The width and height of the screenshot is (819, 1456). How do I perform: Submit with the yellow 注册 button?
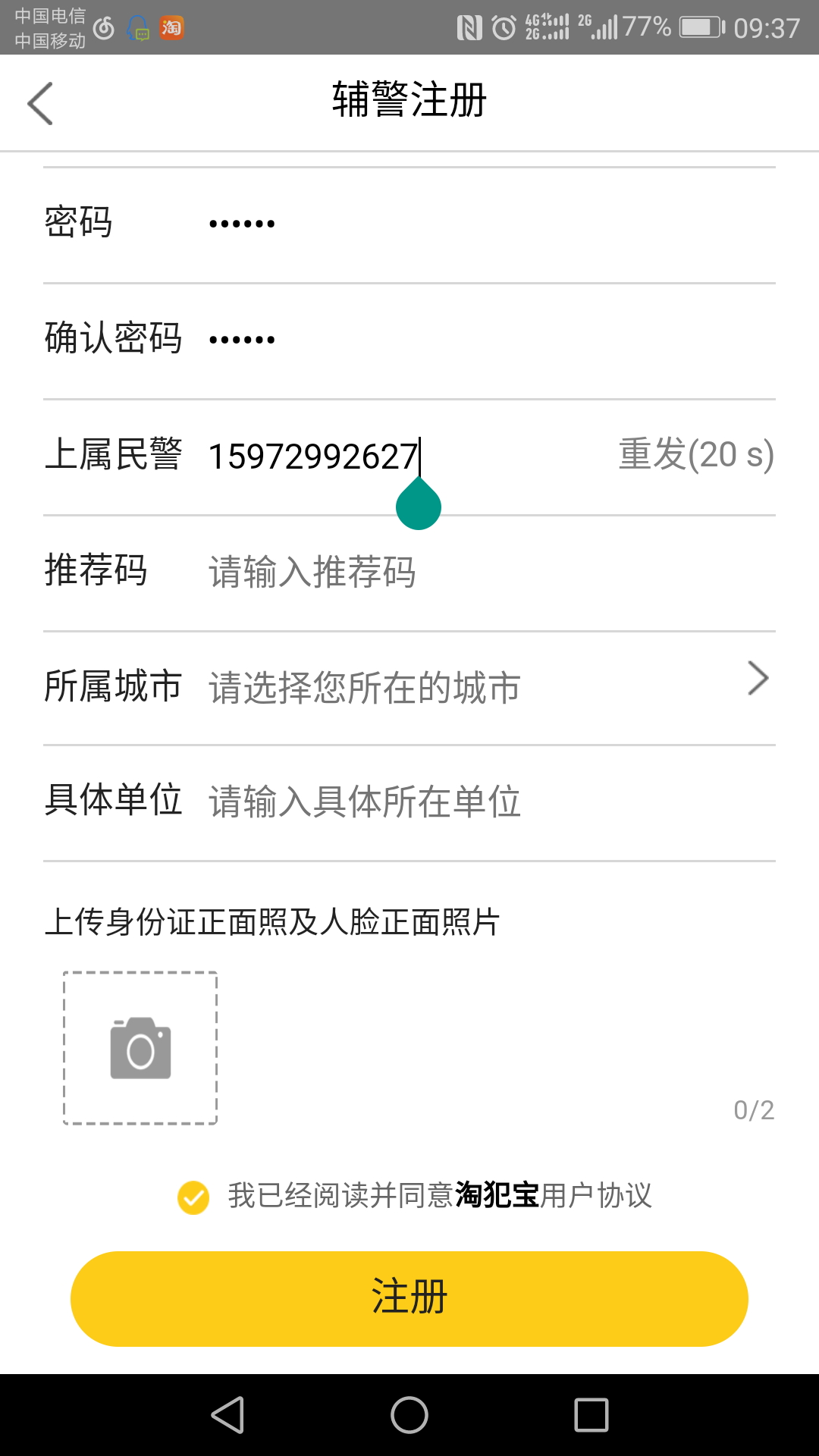pyautogui.click(x=409, y=1298)
